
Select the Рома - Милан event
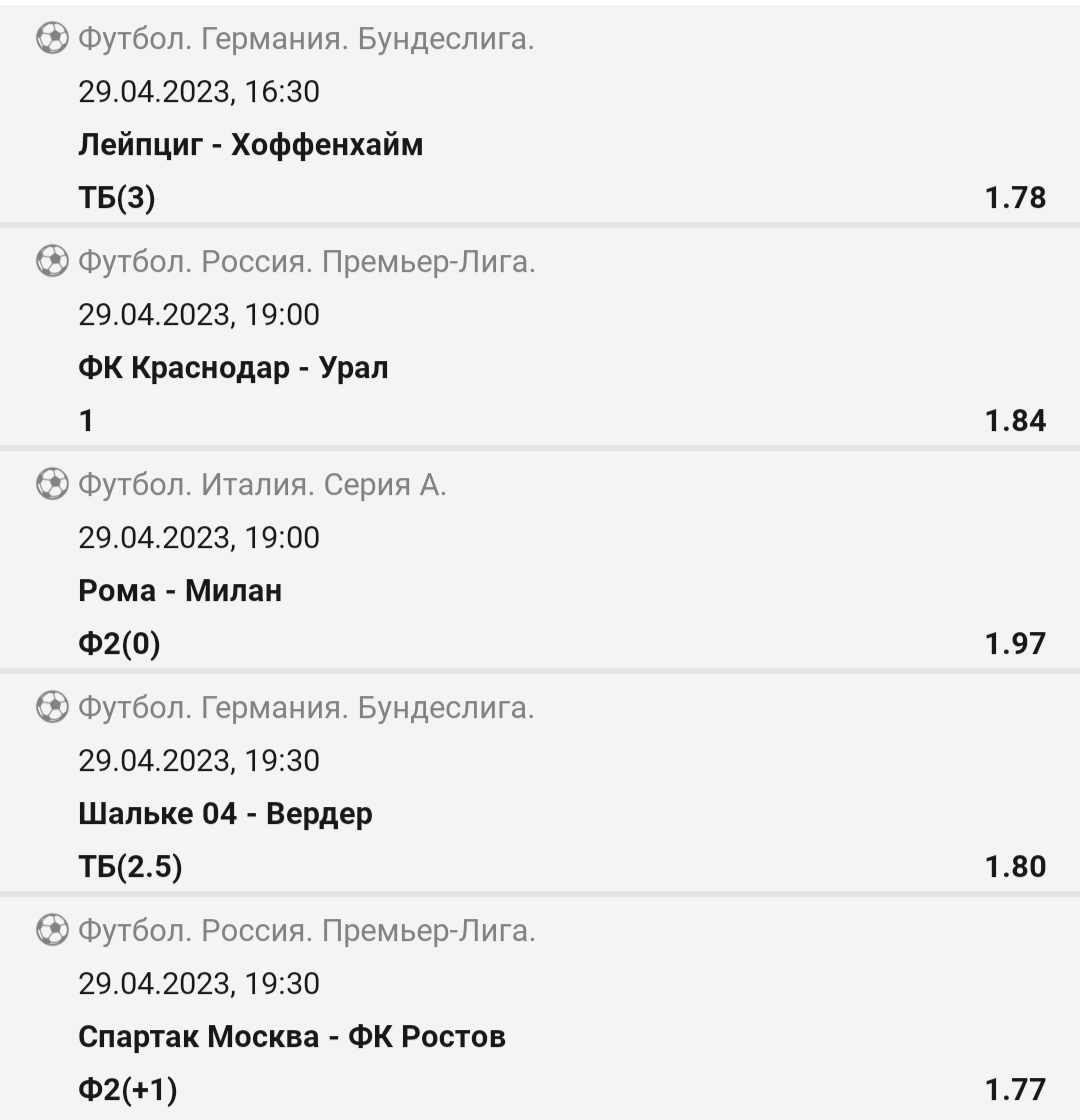(x=180, y=591)
